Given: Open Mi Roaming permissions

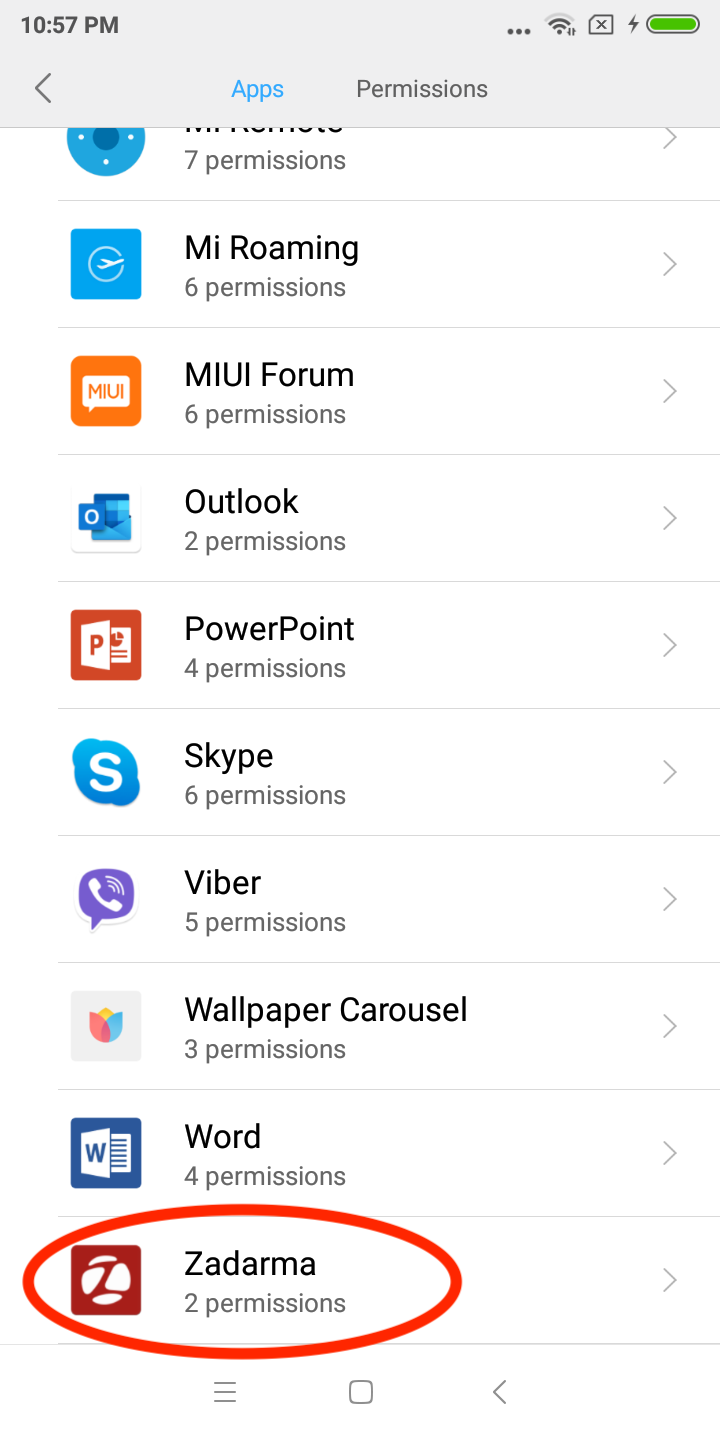Looking at the screenshot, I should pos(380,264).
